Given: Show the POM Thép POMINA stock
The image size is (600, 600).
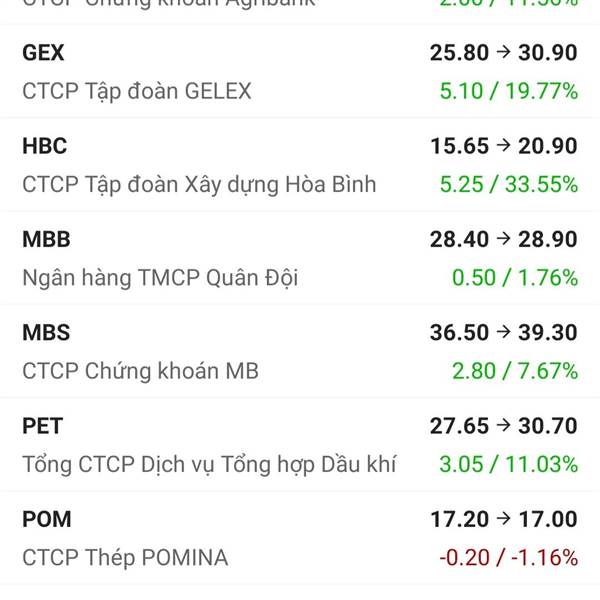Looking at the screenshot, I should (x=300, y=538).
